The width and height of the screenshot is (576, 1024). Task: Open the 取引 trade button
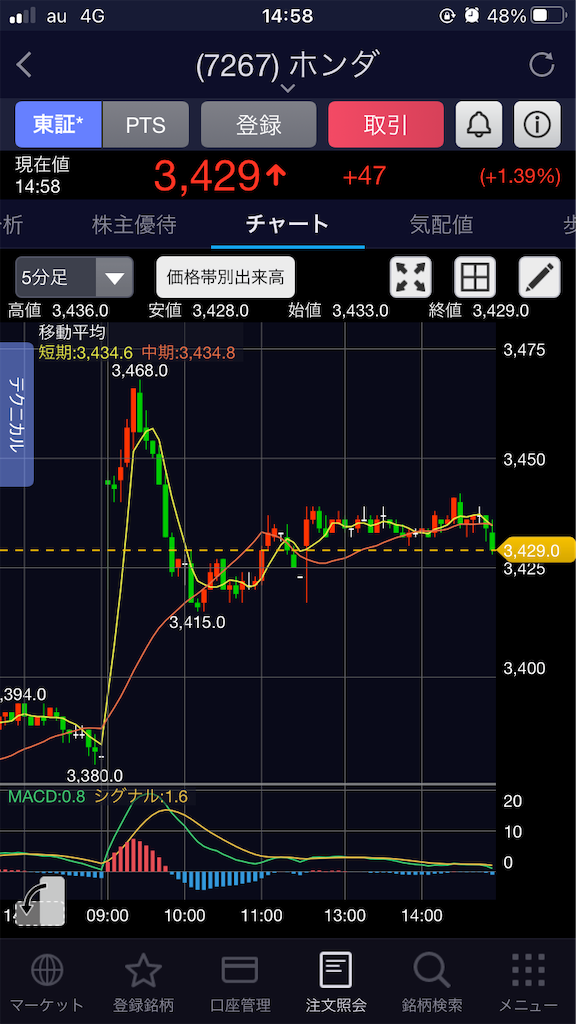(x=386, y=124)
